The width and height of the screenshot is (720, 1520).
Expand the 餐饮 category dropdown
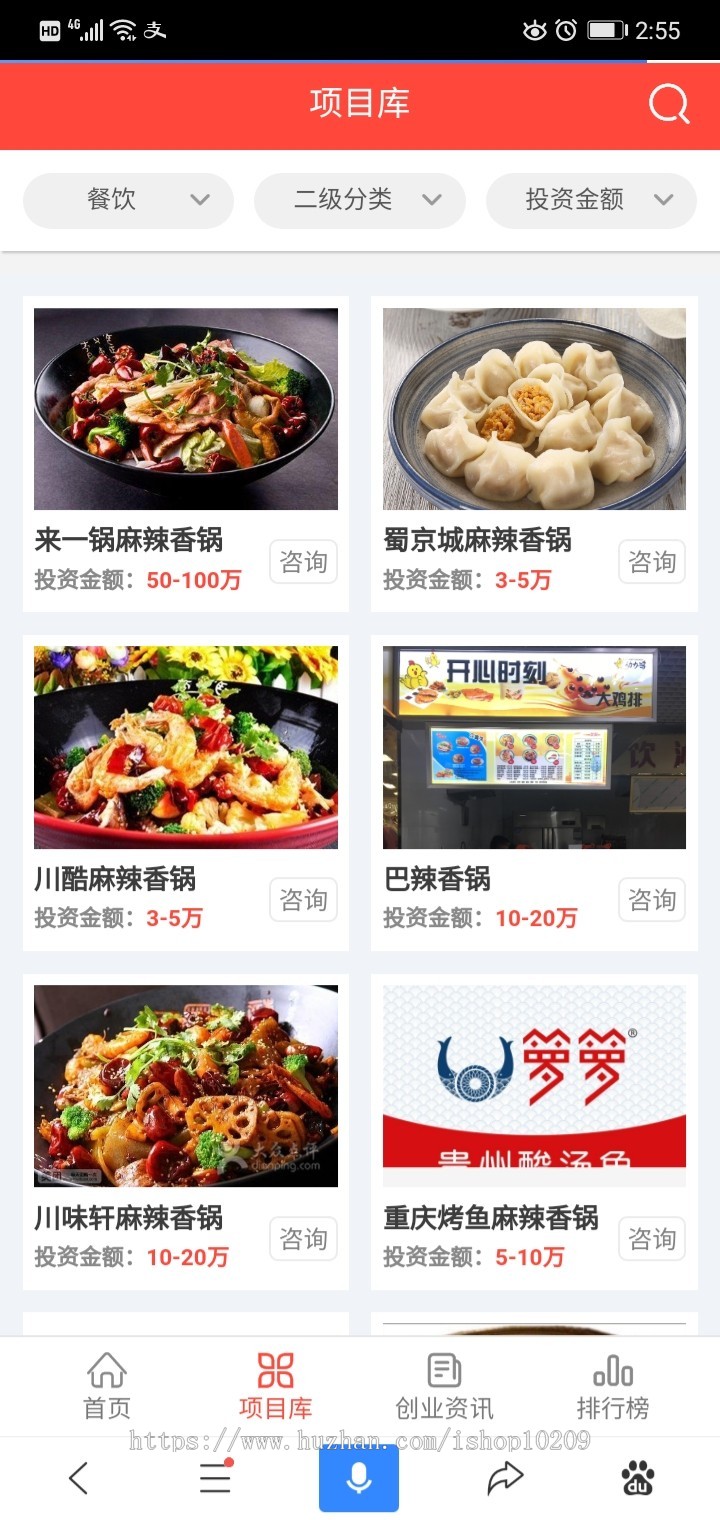coord(128,200)
